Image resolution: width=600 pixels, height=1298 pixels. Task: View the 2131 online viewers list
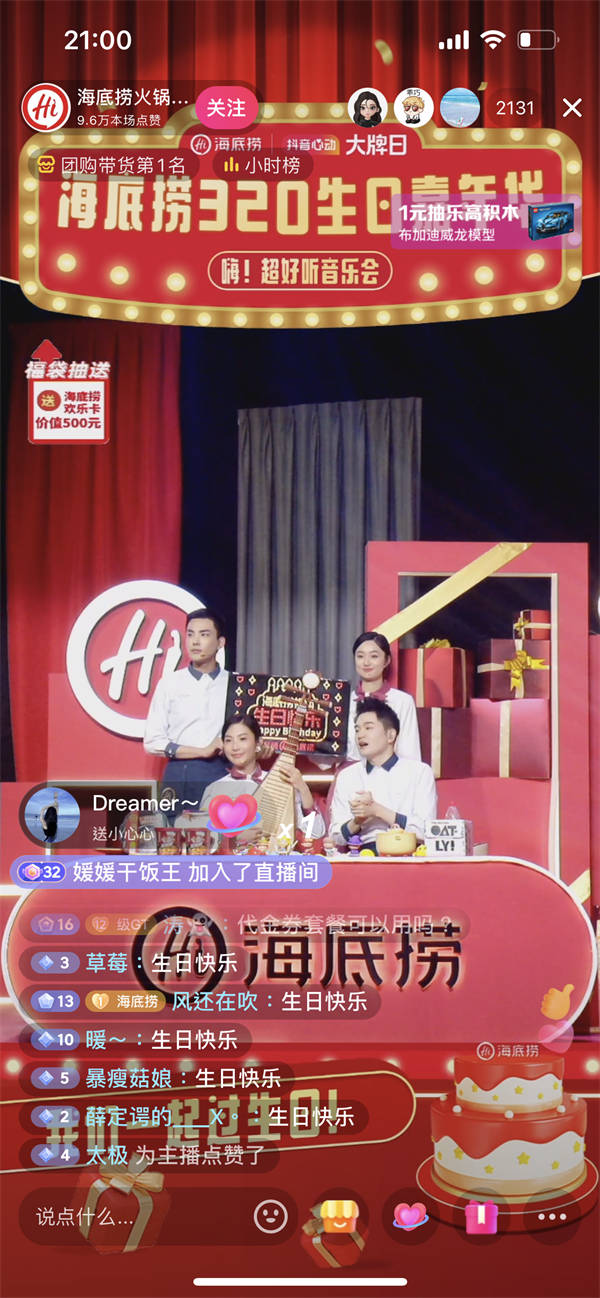click(514, 108)
